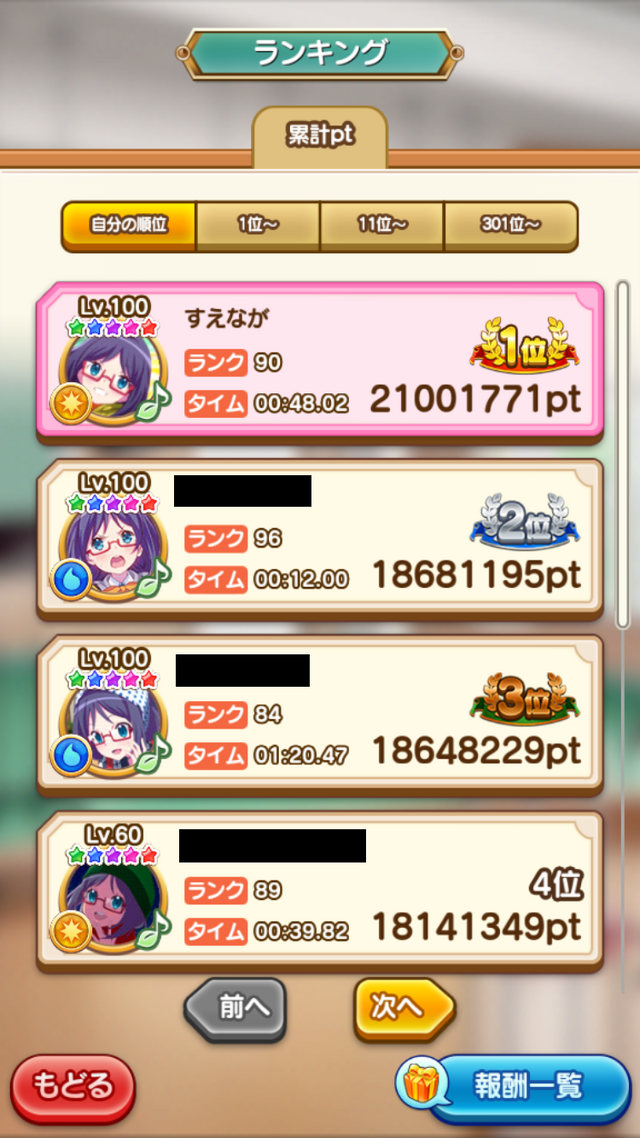
Task: Open the 3位 player card
Action: (320, 712)
